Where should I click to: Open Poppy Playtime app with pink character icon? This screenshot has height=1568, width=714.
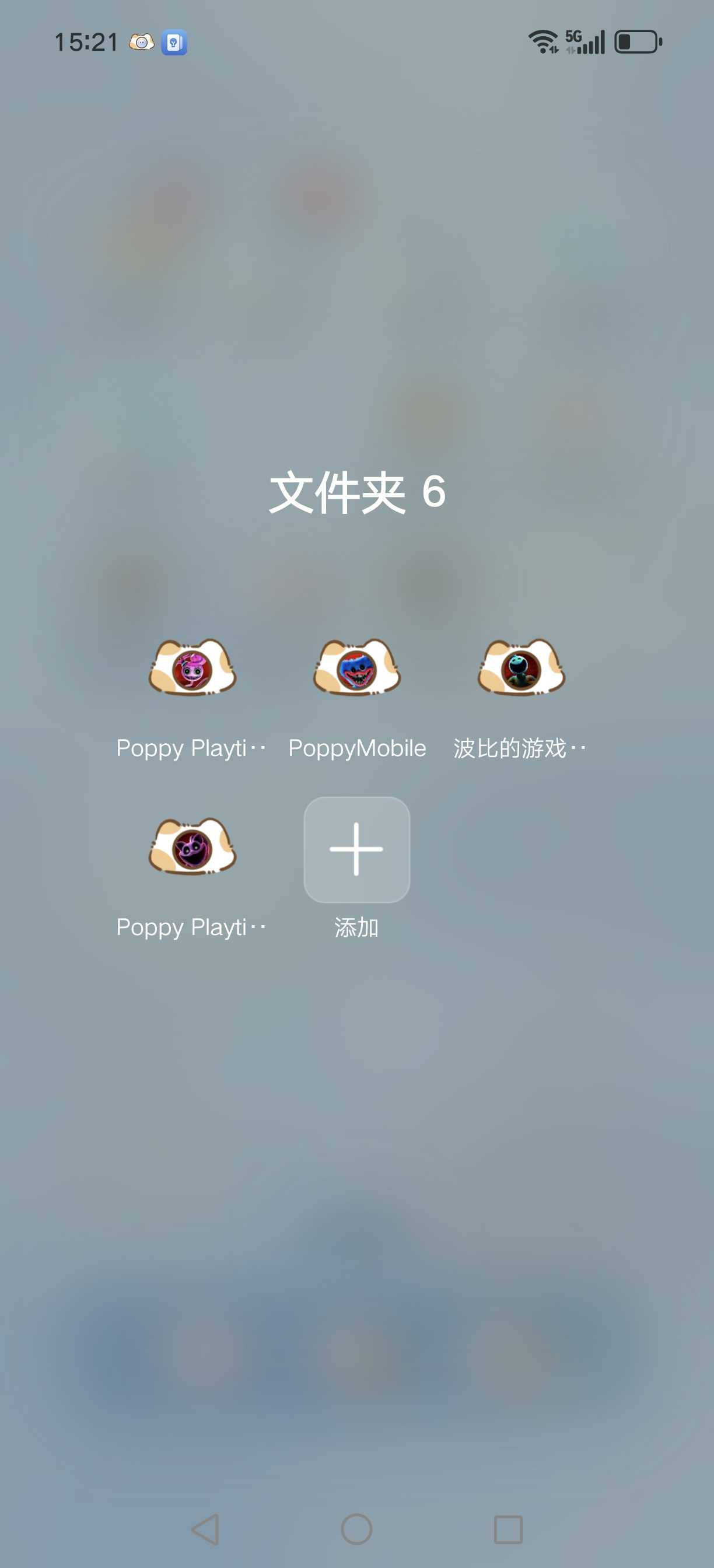pos(192,668)
